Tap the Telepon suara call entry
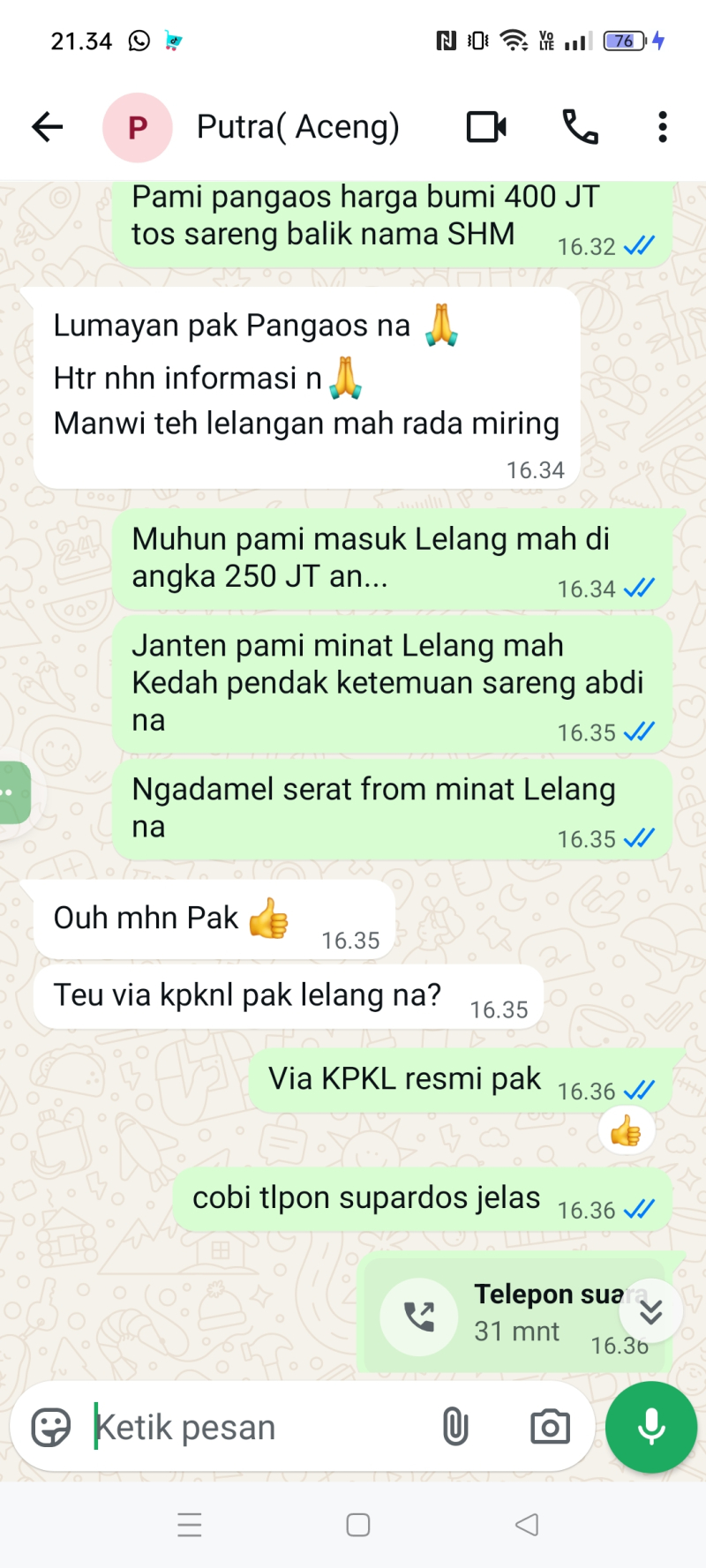 click(x=494, y=1315)
